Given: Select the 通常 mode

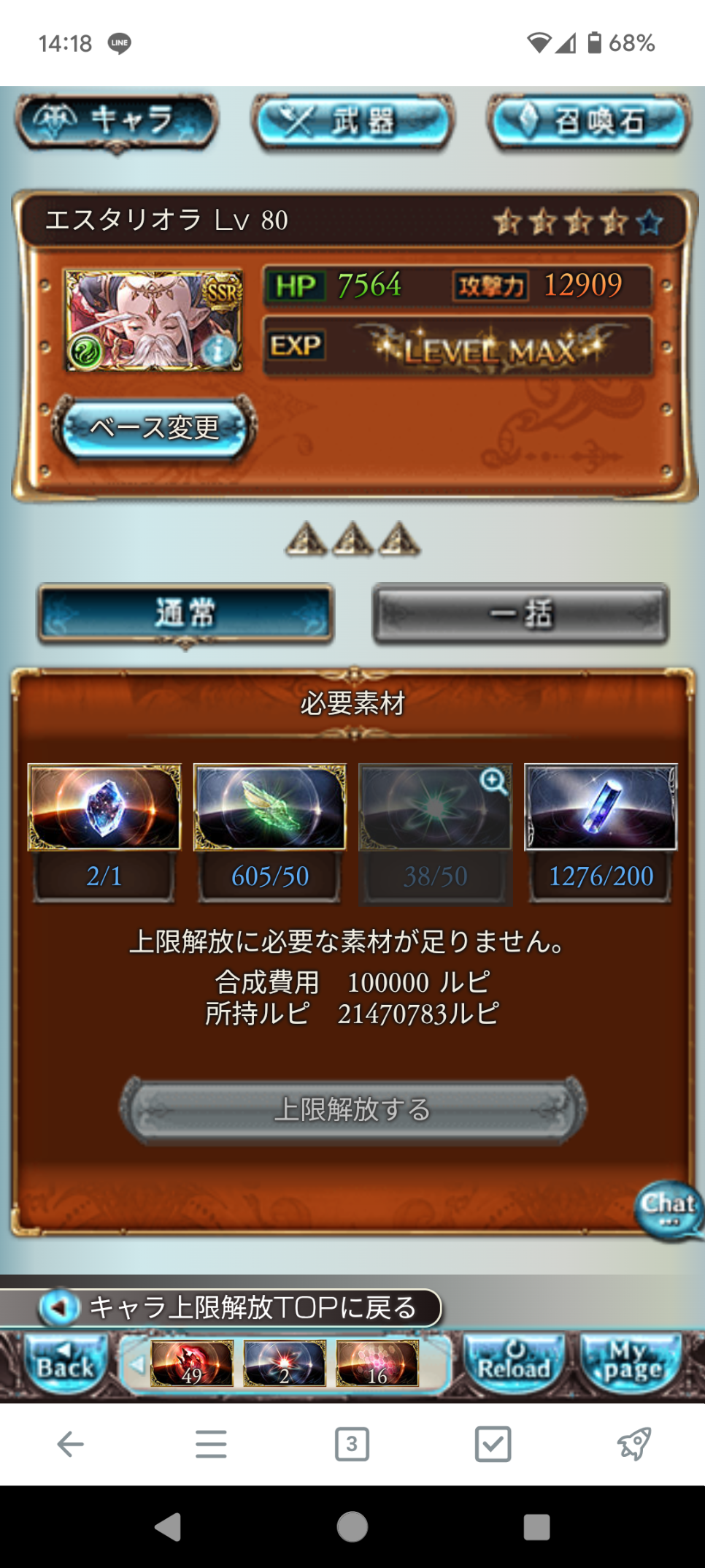Looking at the screenshot, I should [x=185, y=613].
